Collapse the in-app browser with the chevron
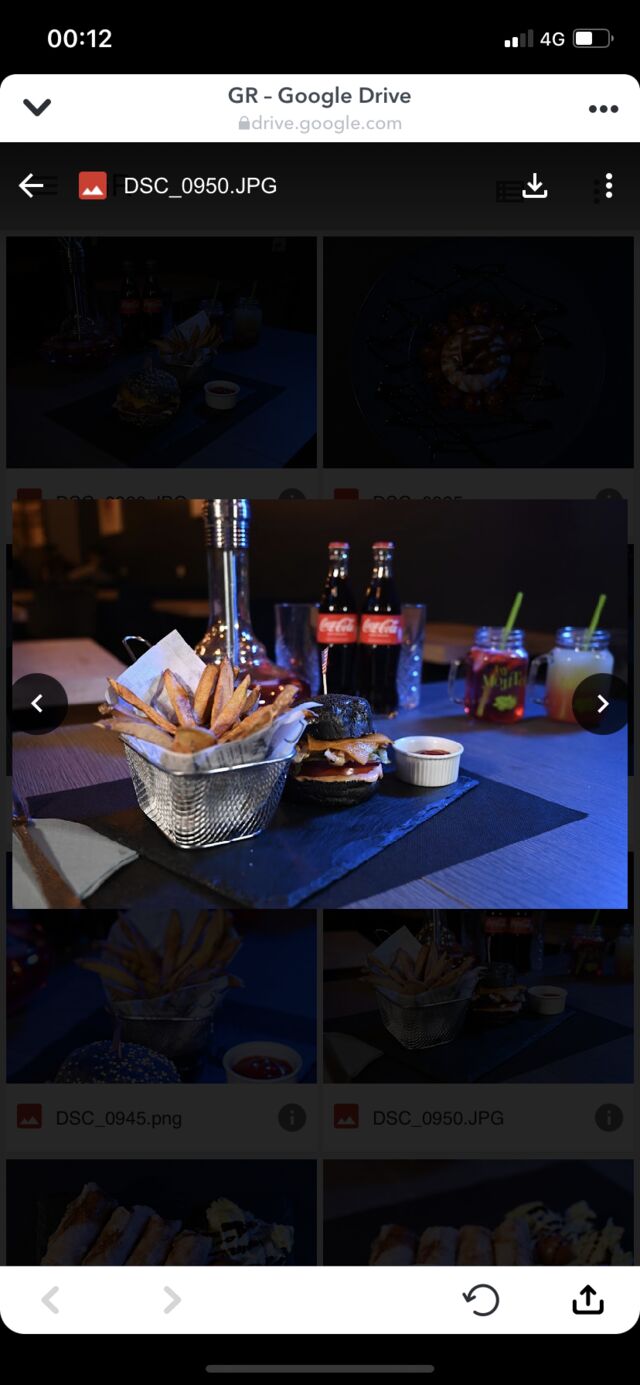Screen dimensions: 640x1385 click(37, 108)
